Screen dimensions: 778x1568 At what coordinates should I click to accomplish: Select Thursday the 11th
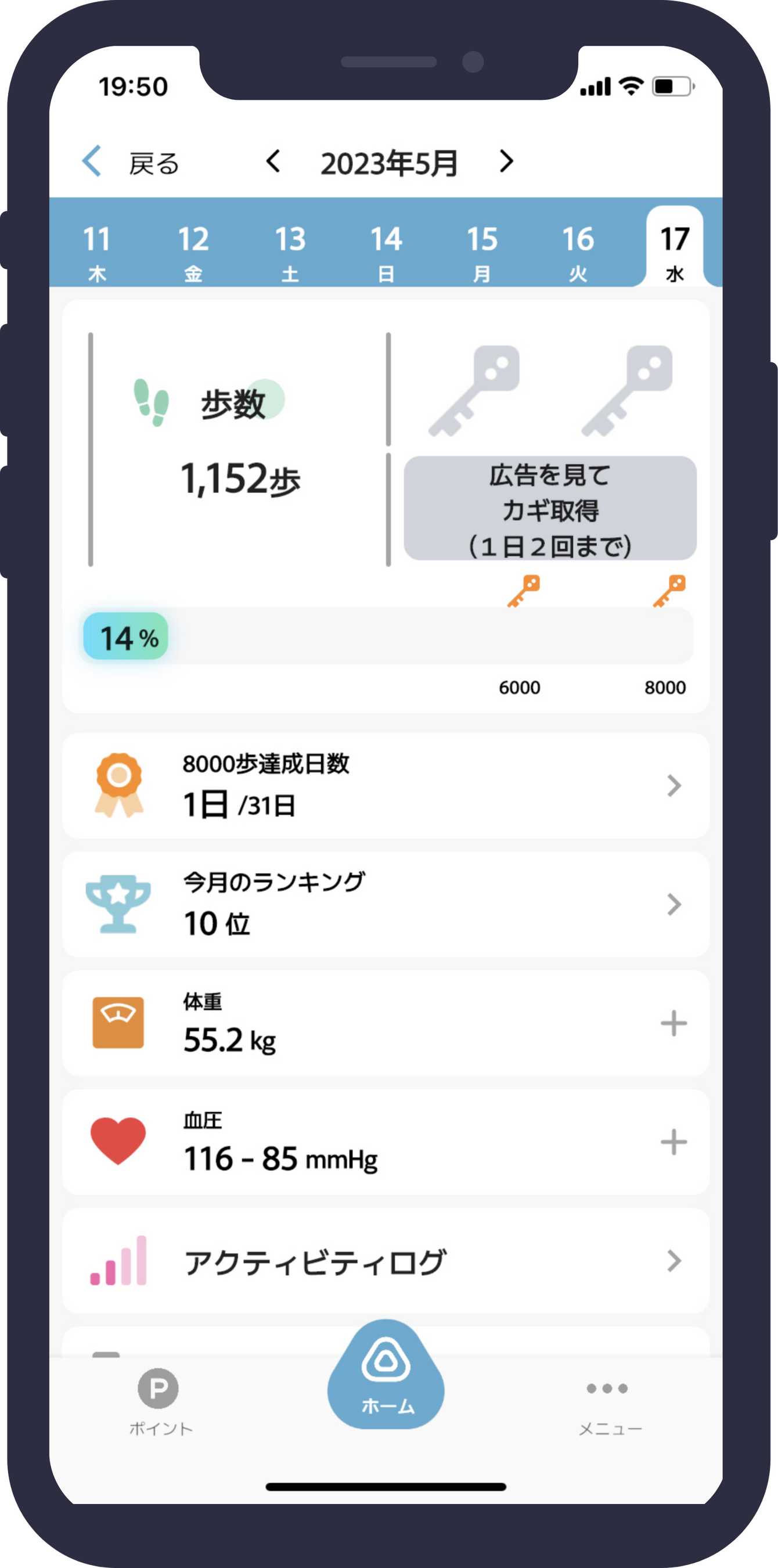pos(97,251)
